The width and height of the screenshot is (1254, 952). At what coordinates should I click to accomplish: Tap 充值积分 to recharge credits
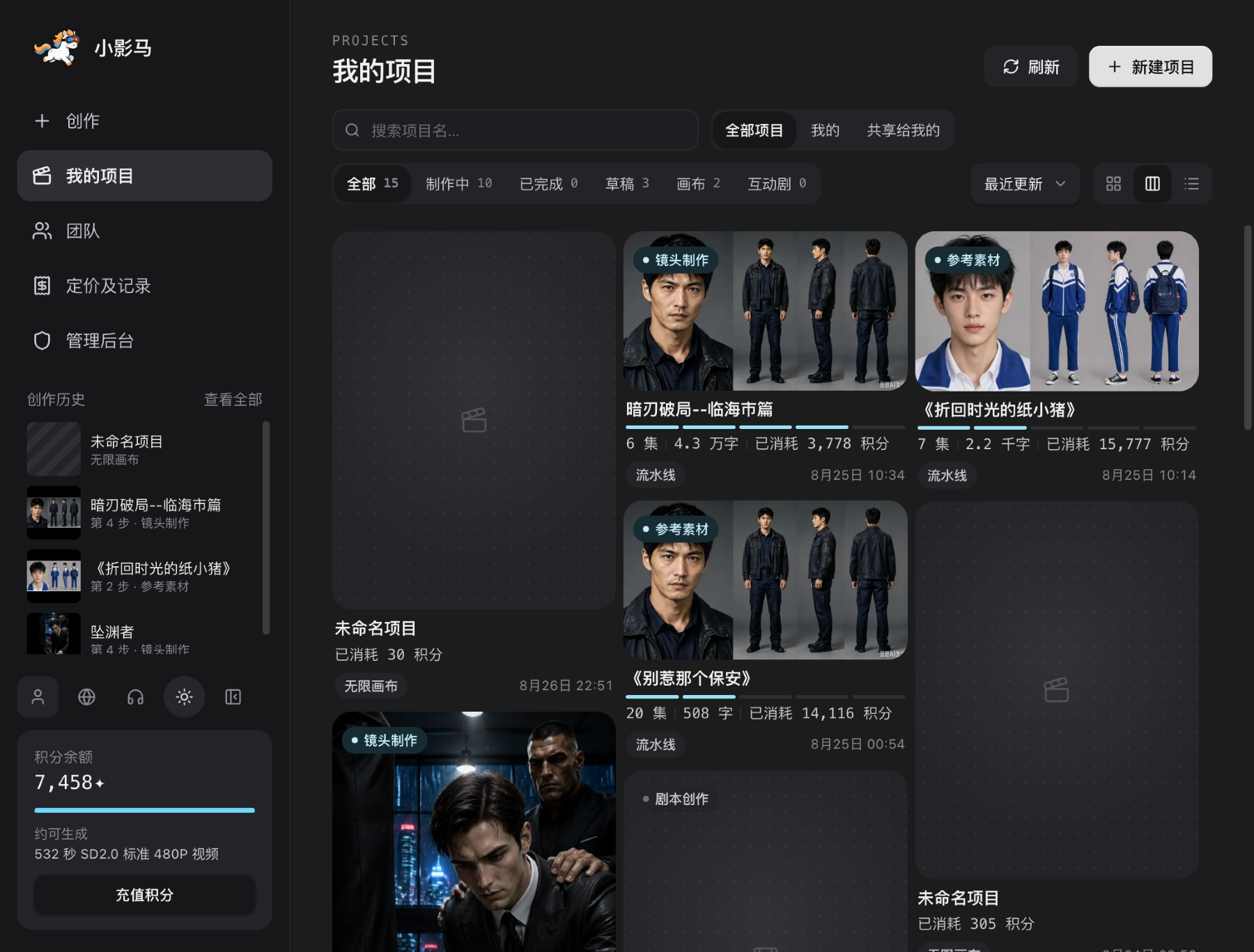144,895
